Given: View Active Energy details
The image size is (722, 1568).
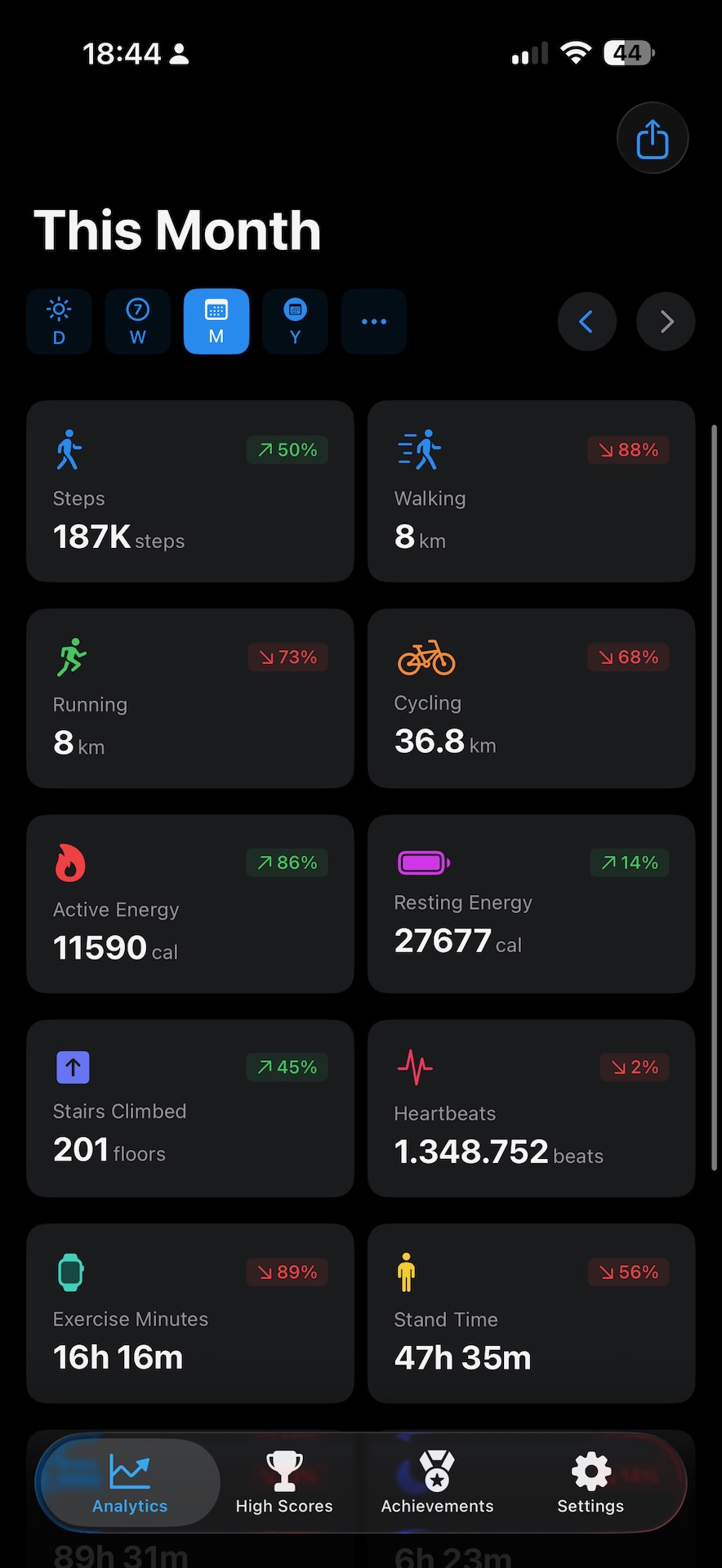Looking at the screenshot, I should pos(189,904).
